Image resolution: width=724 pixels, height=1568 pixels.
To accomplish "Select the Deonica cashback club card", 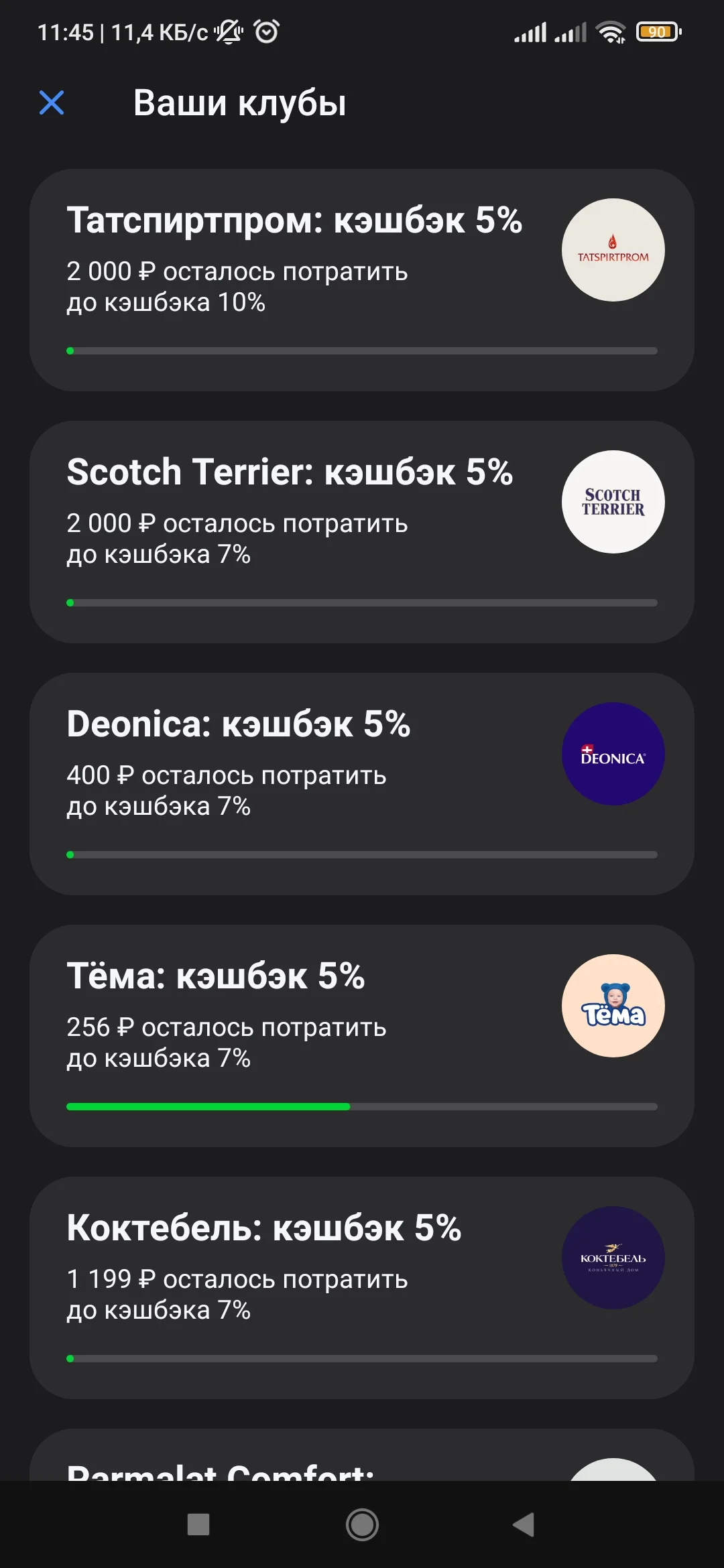I will tap(362, 784).
